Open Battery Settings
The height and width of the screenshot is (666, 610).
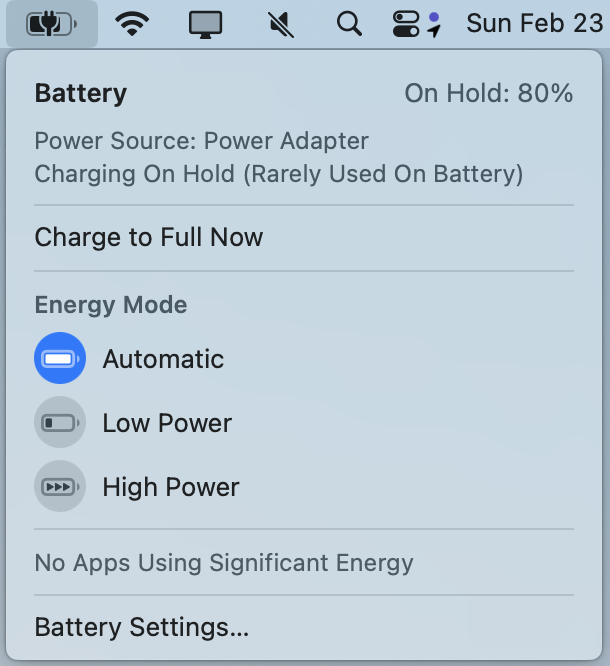point(141,627)
